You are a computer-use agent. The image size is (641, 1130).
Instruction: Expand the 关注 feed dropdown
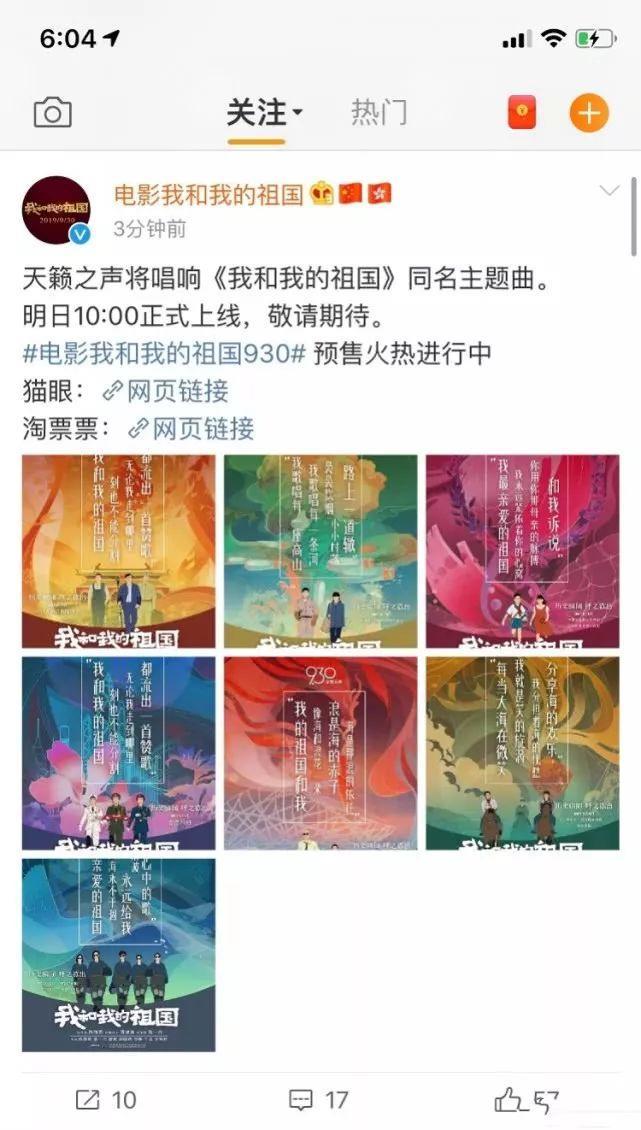pos(265,113)
